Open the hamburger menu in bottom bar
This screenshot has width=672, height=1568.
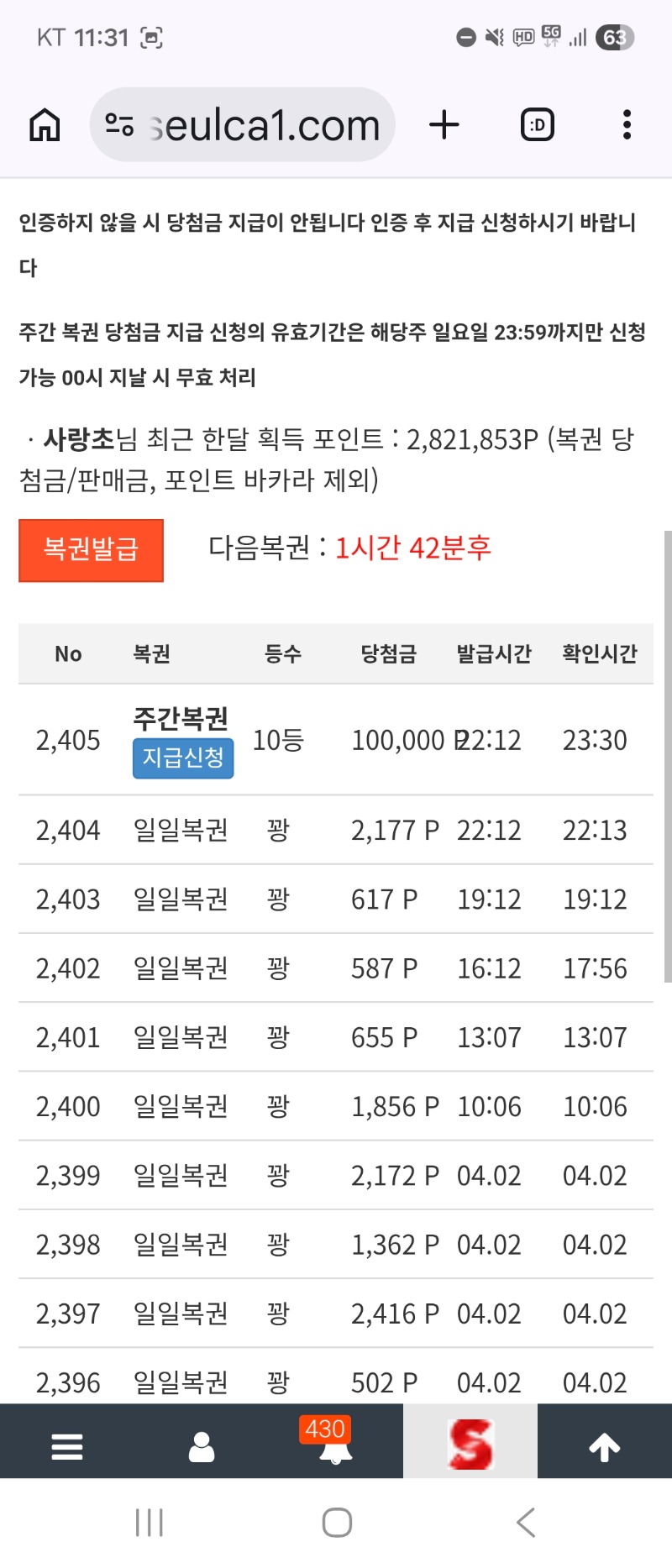[x=67, y=1446]
